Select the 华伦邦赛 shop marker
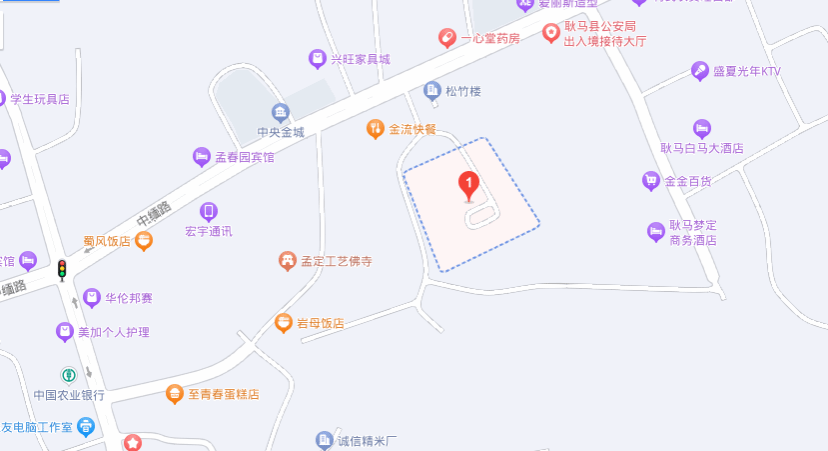This screenshot has width=828, height=451. 92,298
